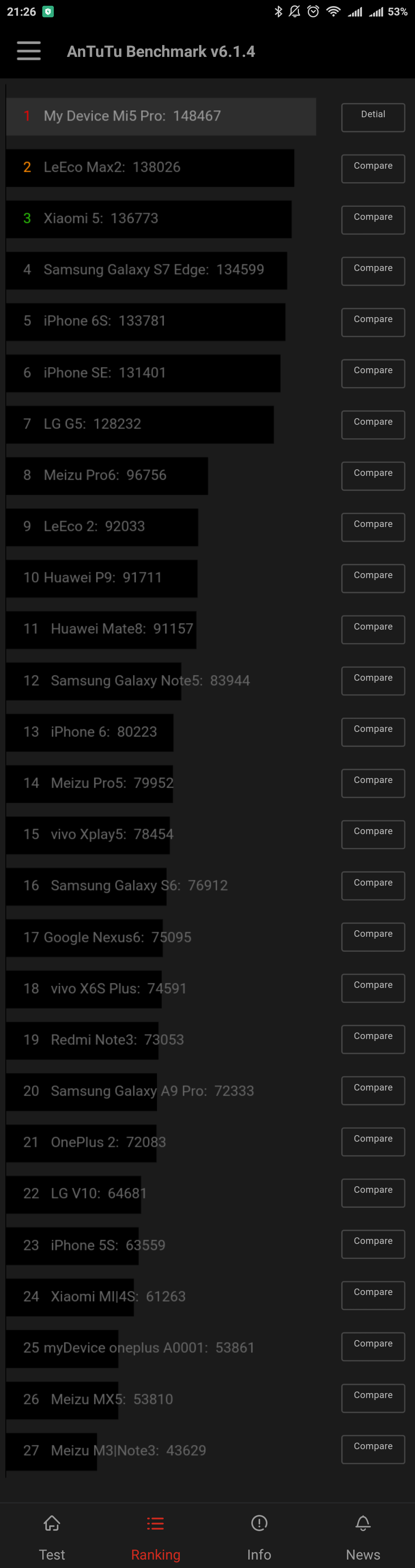The height and width of the screenshot is (1568, 415).
Task: Compare with iPhone 5S
Action: tap(373, 1244)
